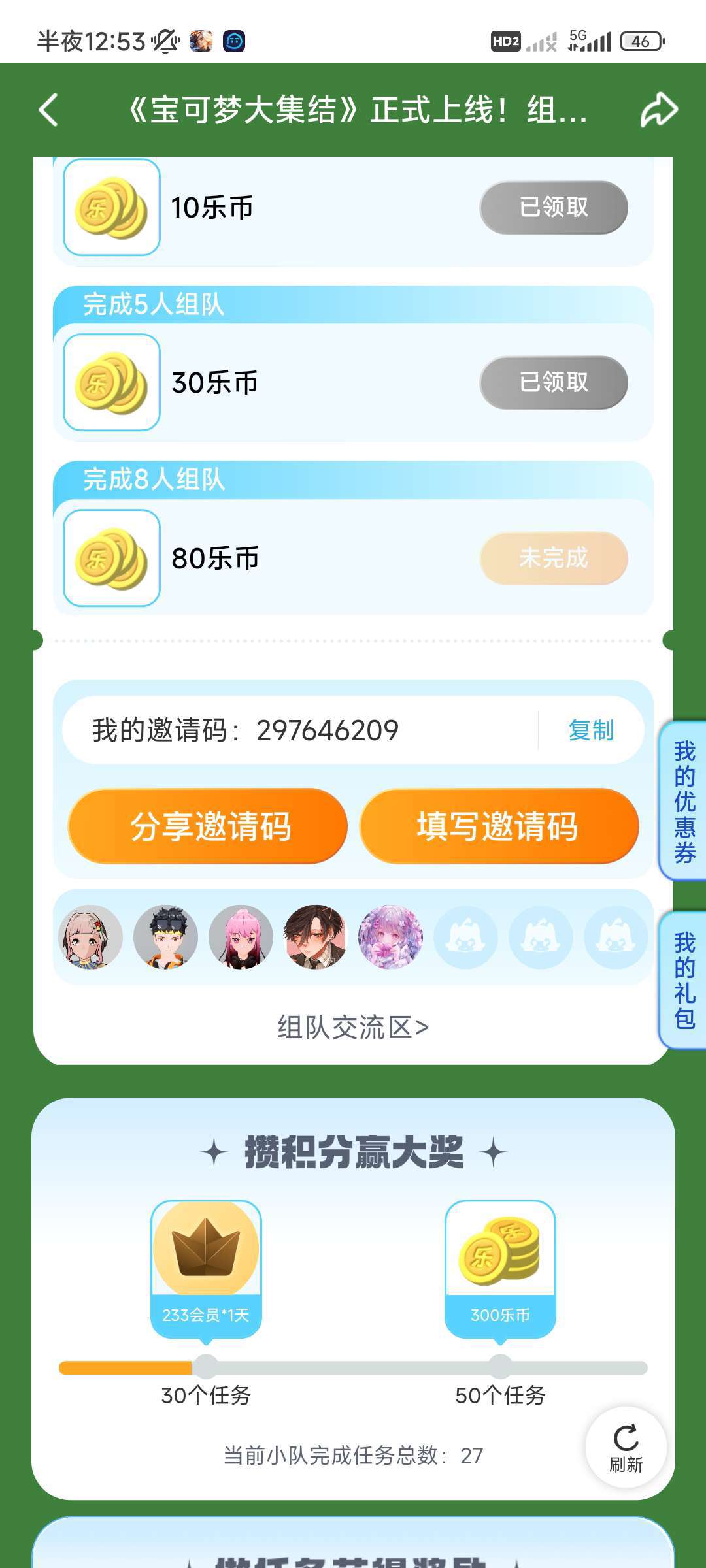Tap the first empty team slot
The height and width of the screenshot is (1568, 706).
tap(465, 937)
